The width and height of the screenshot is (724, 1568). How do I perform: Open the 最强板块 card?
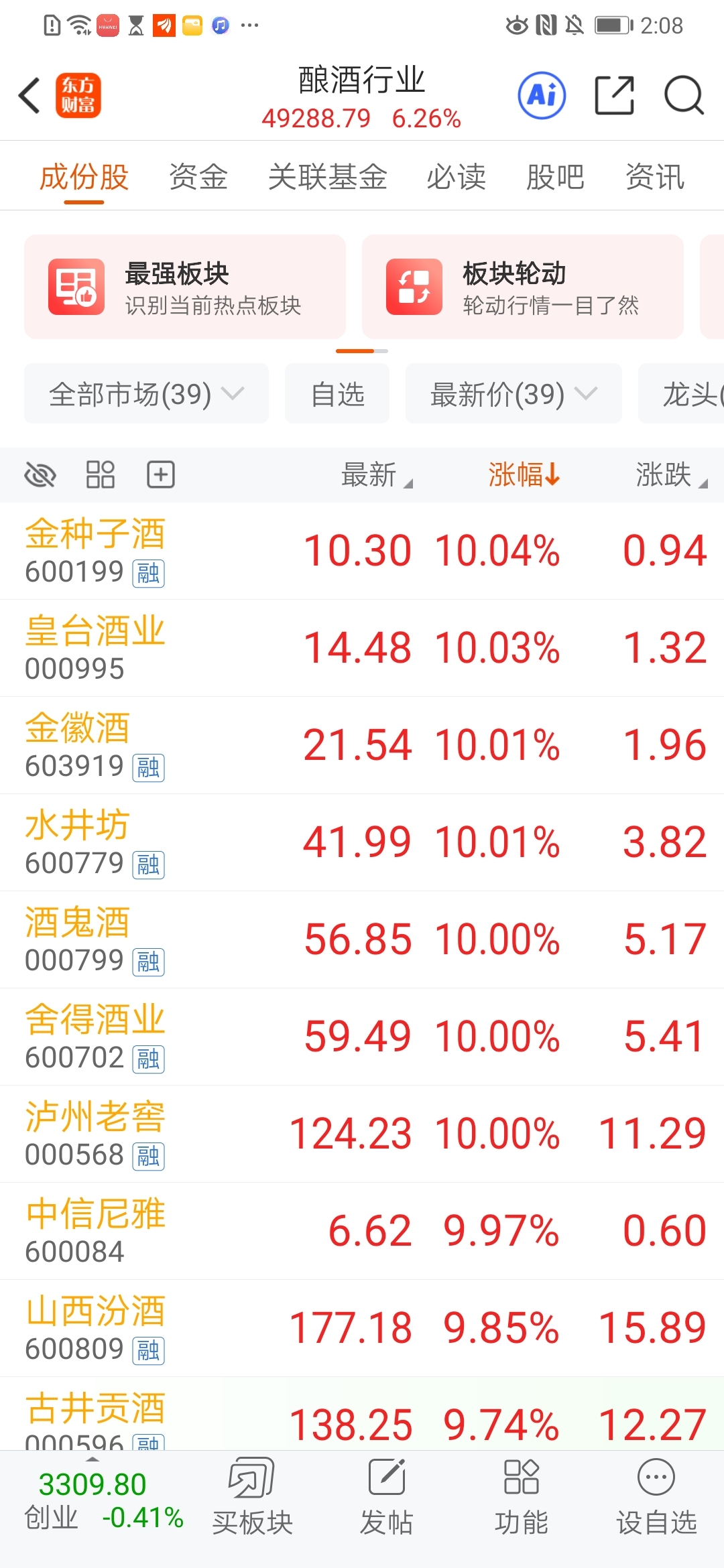(x=185, y=287)
